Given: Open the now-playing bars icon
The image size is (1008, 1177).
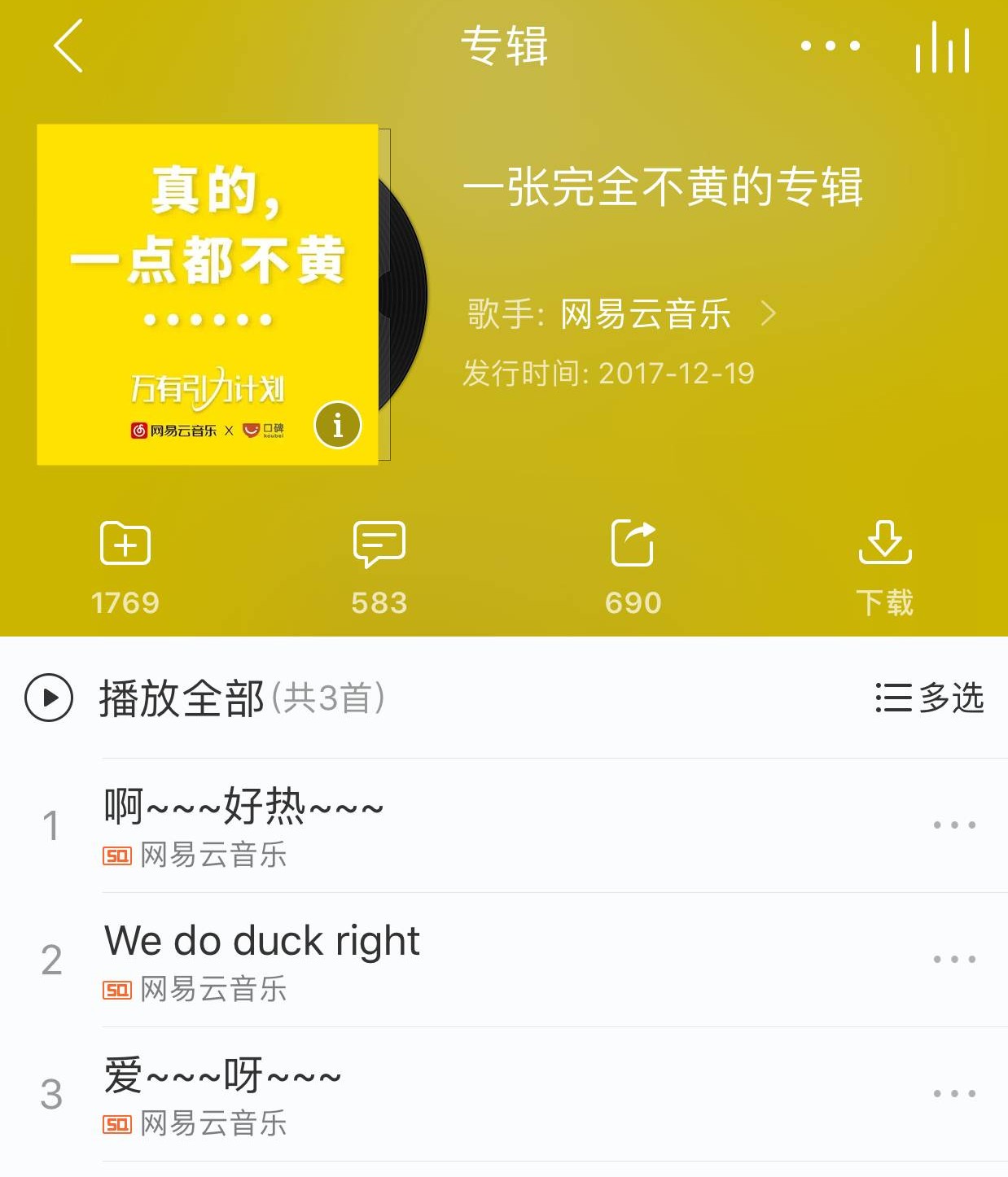Looking at the screenshot, I should click(x=942, y=47).
